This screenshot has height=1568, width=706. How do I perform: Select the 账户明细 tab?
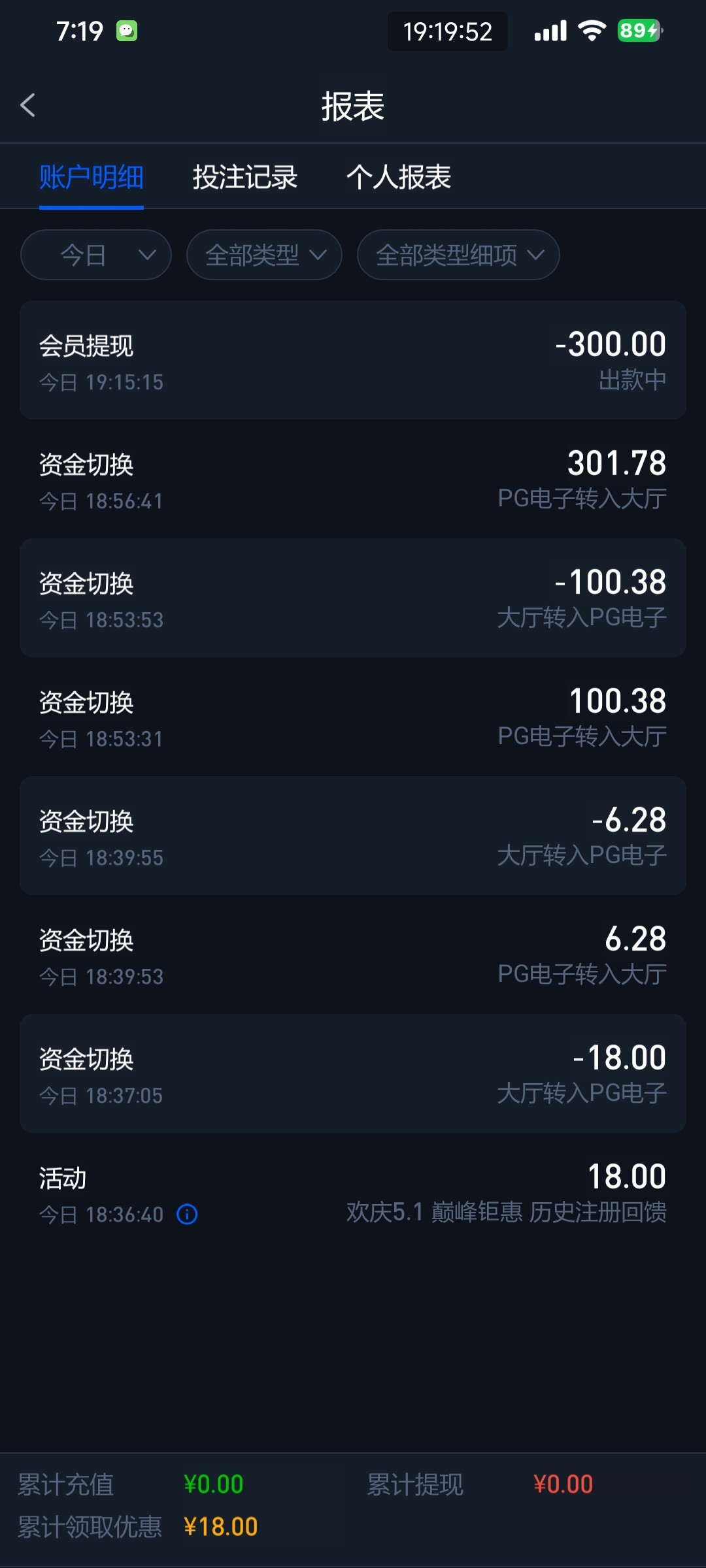click(92, 177)
